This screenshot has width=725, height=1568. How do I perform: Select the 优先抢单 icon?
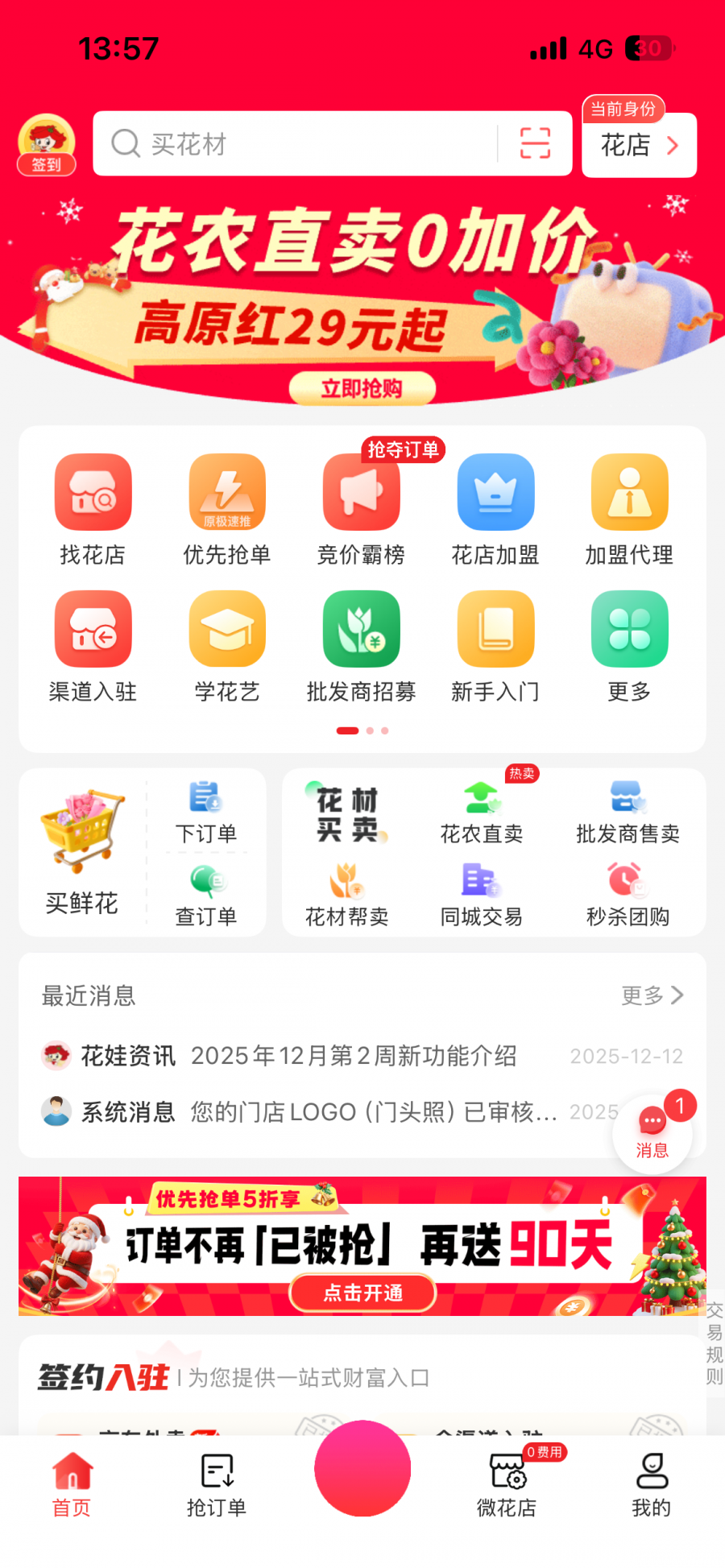click(227, 507)
